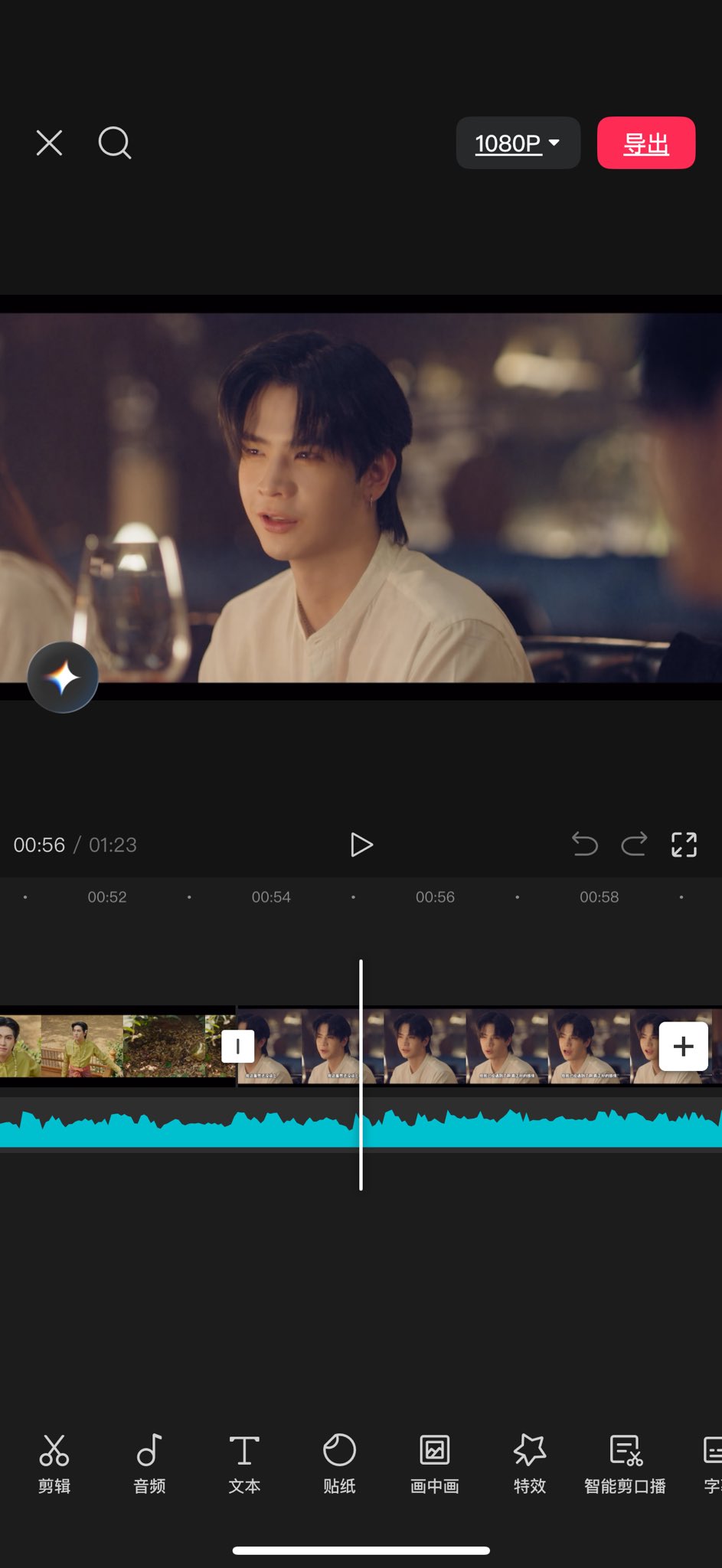Open the 画中画 picture-in-picture tool
Image resolution: width=722 pixels, height=1568 pixels.
click(x=434, y=1464)
